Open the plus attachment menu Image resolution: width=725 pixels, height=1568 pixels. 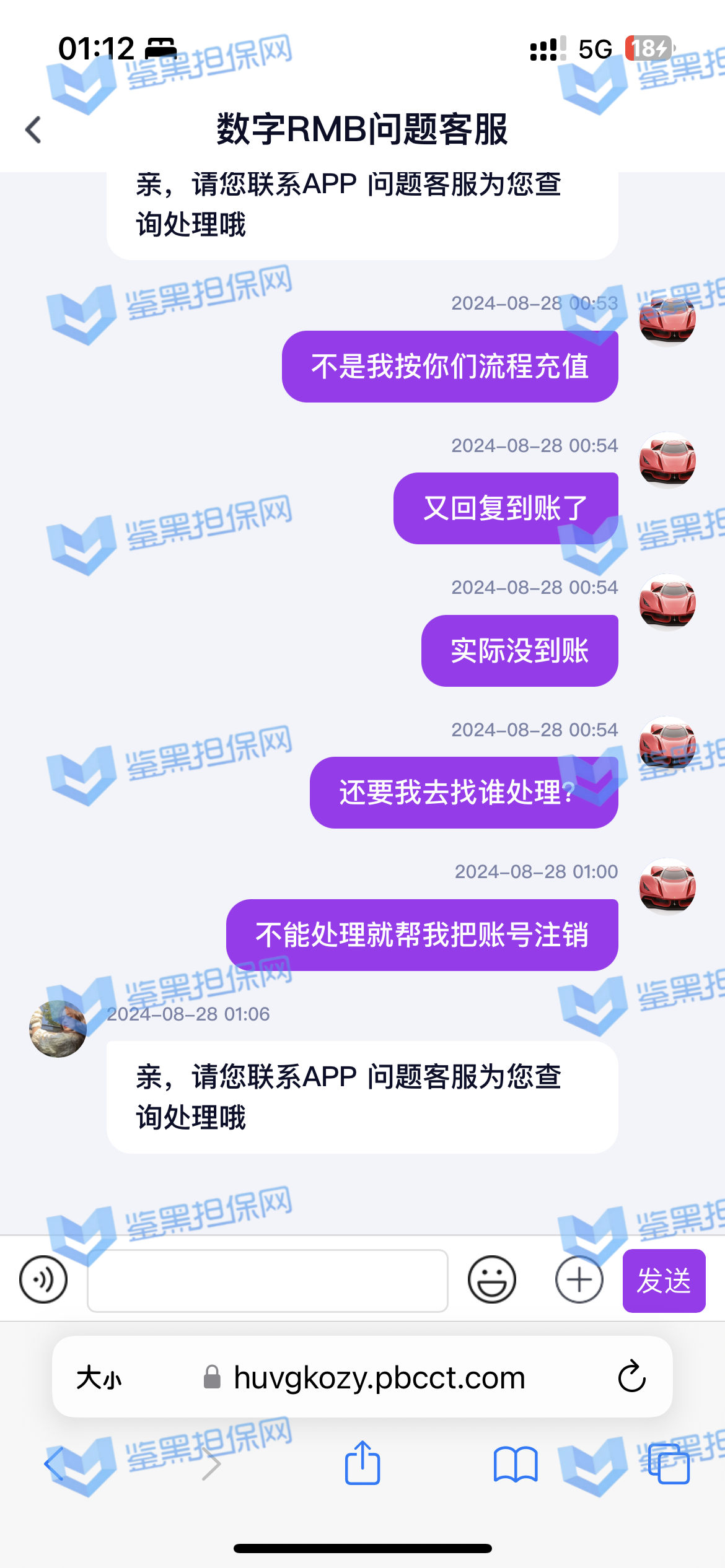pos(579,1279)
